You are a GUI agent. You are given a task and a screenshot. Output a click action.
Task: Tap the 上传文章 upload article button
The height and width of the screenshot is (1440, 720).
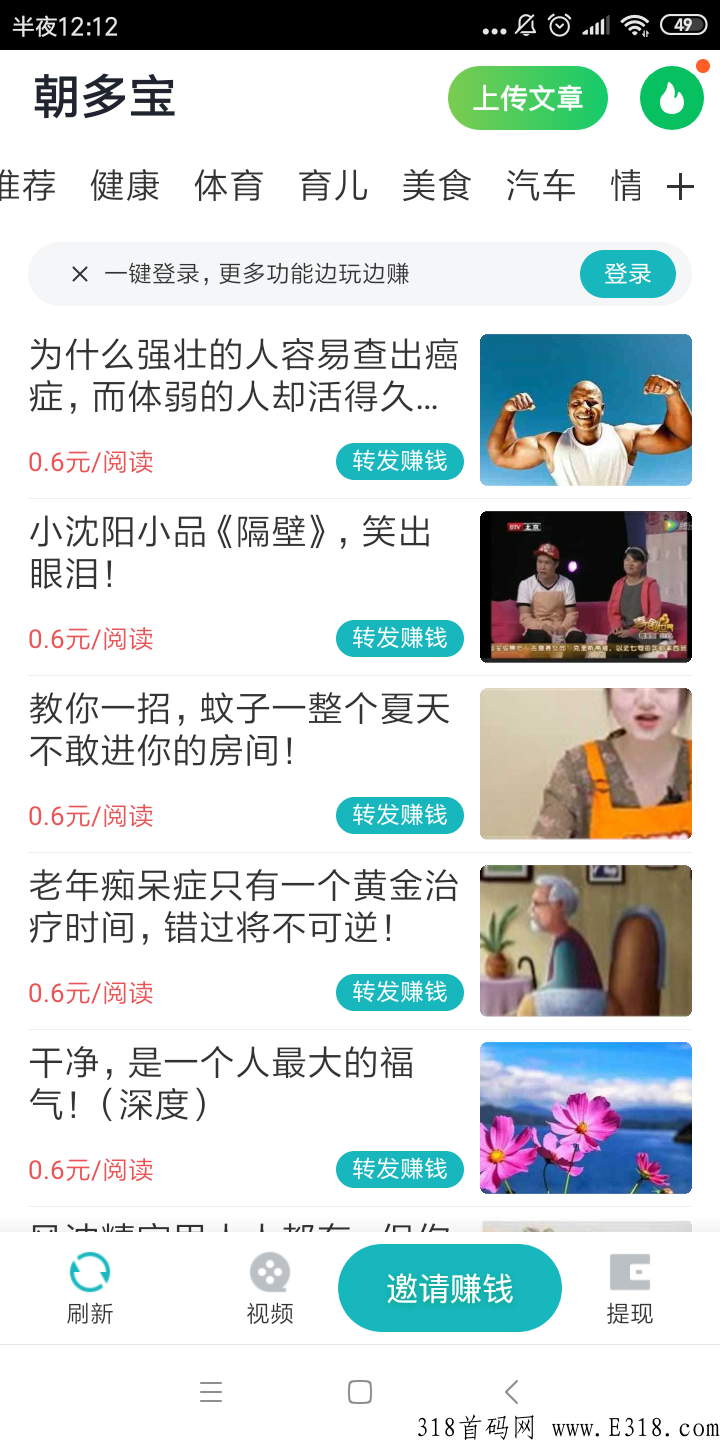click(x=528, y=97)
